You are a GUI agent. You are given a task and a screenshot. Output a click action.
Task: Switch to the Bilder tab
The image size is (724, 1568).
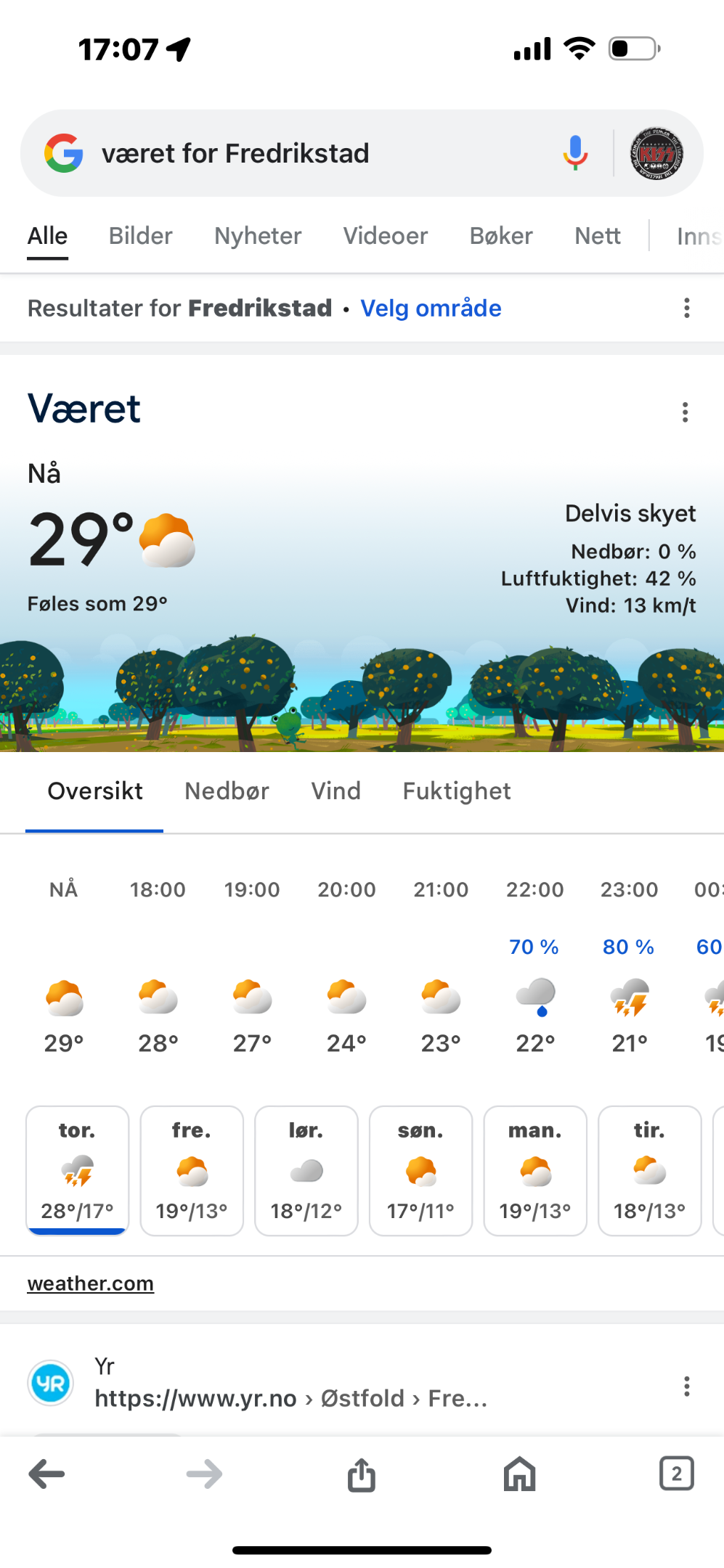click(x=140, y=236)
